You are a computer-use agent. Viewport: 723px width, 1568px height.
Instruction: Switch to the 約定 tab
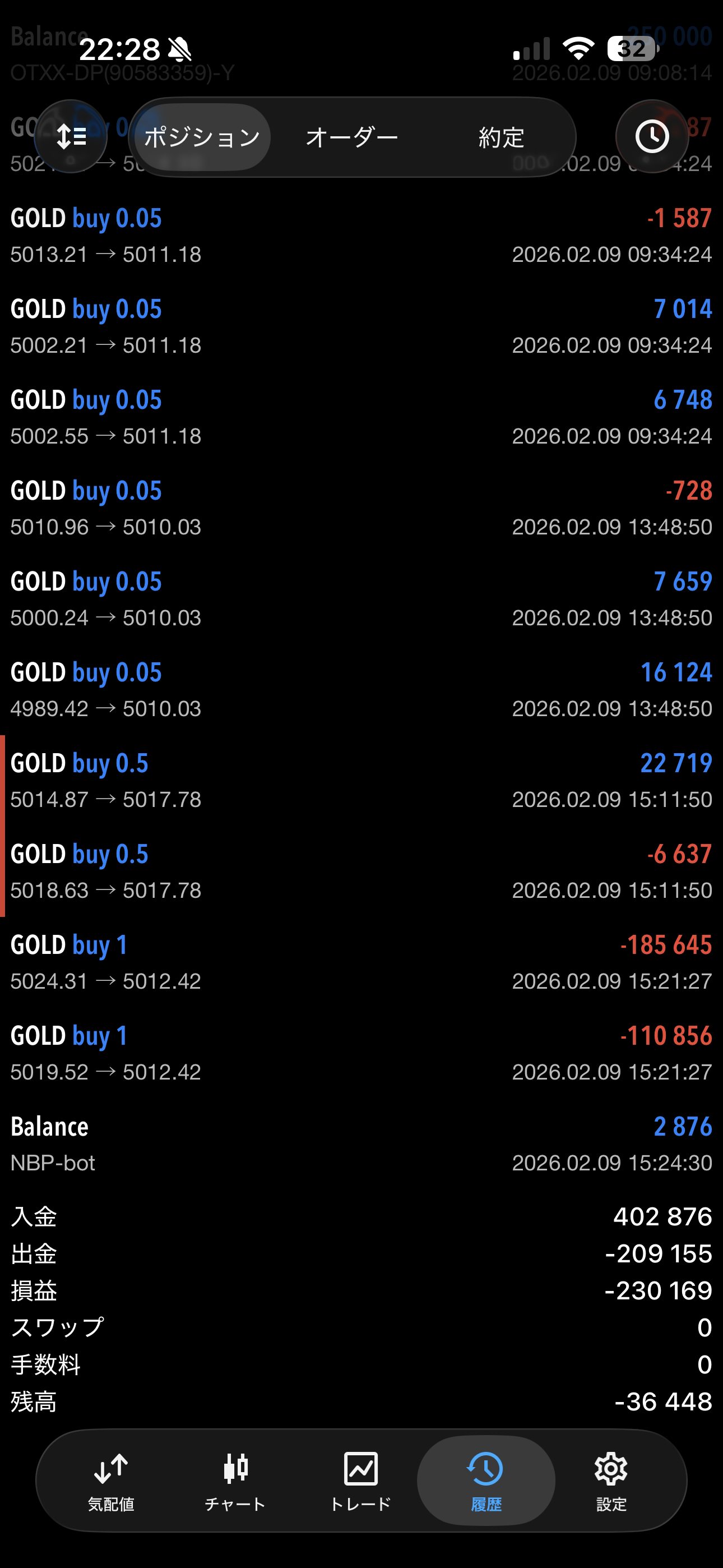[501, 137]
